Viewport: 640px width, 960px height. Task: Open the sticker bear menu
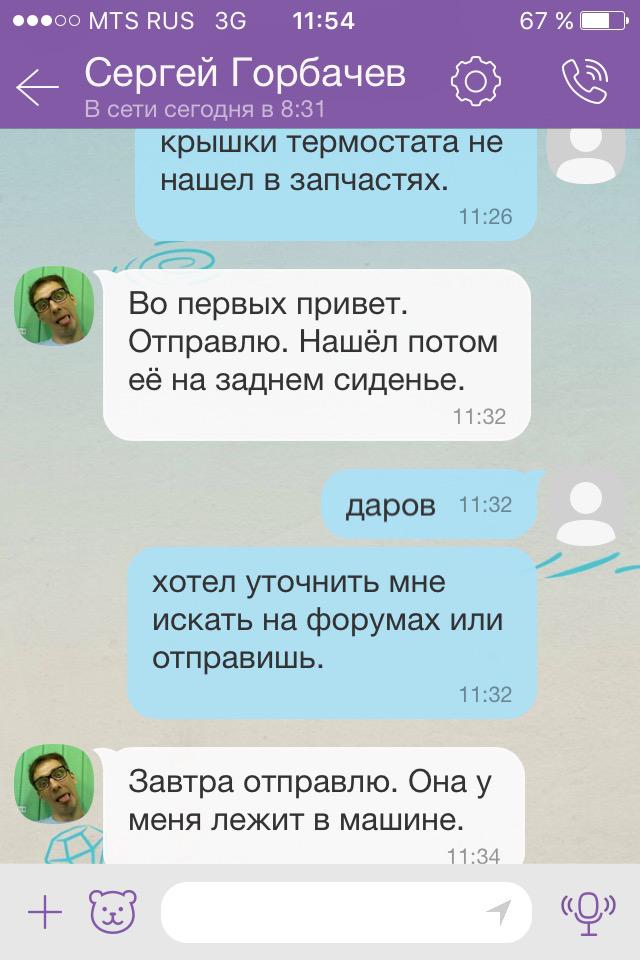point(112,911)
